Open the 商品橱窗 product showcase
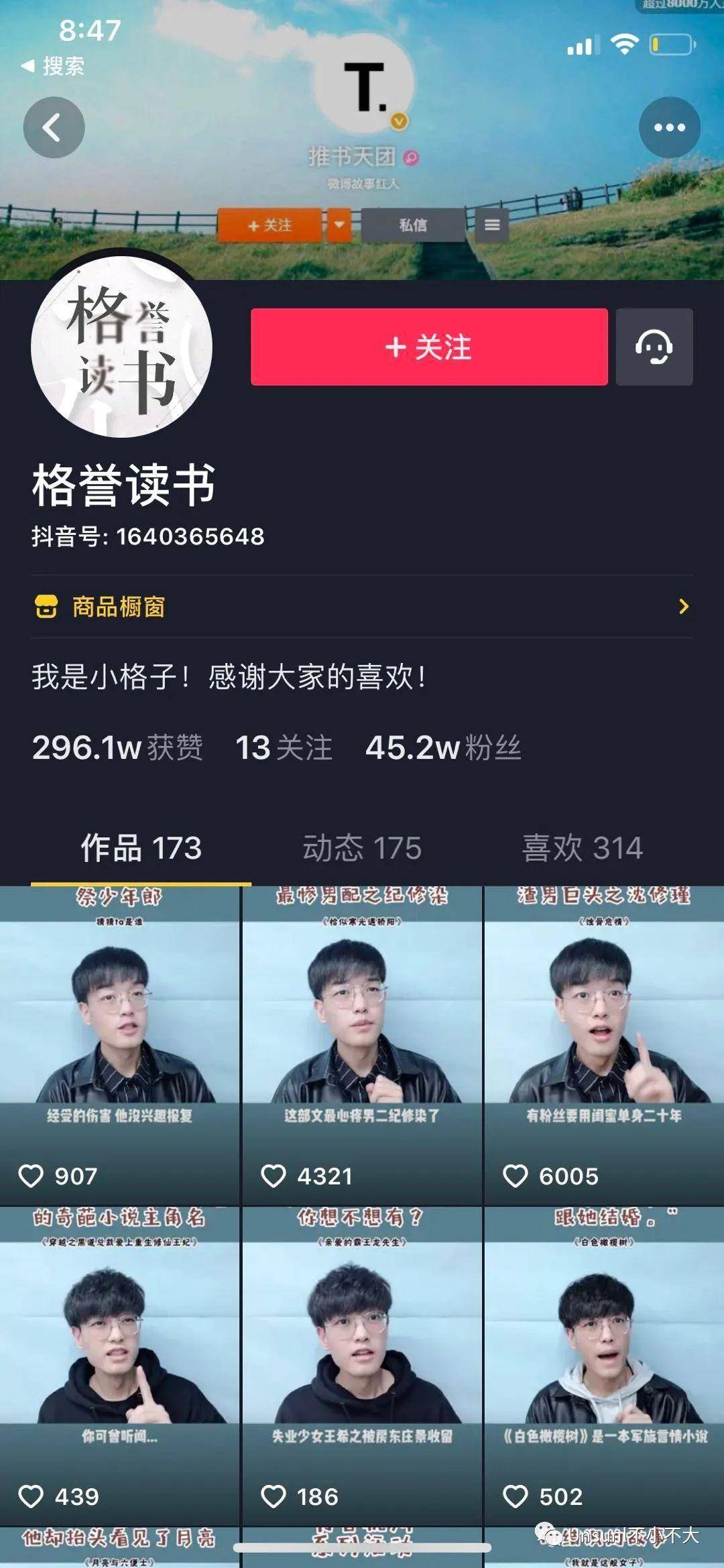 click(x=362, y=607)
